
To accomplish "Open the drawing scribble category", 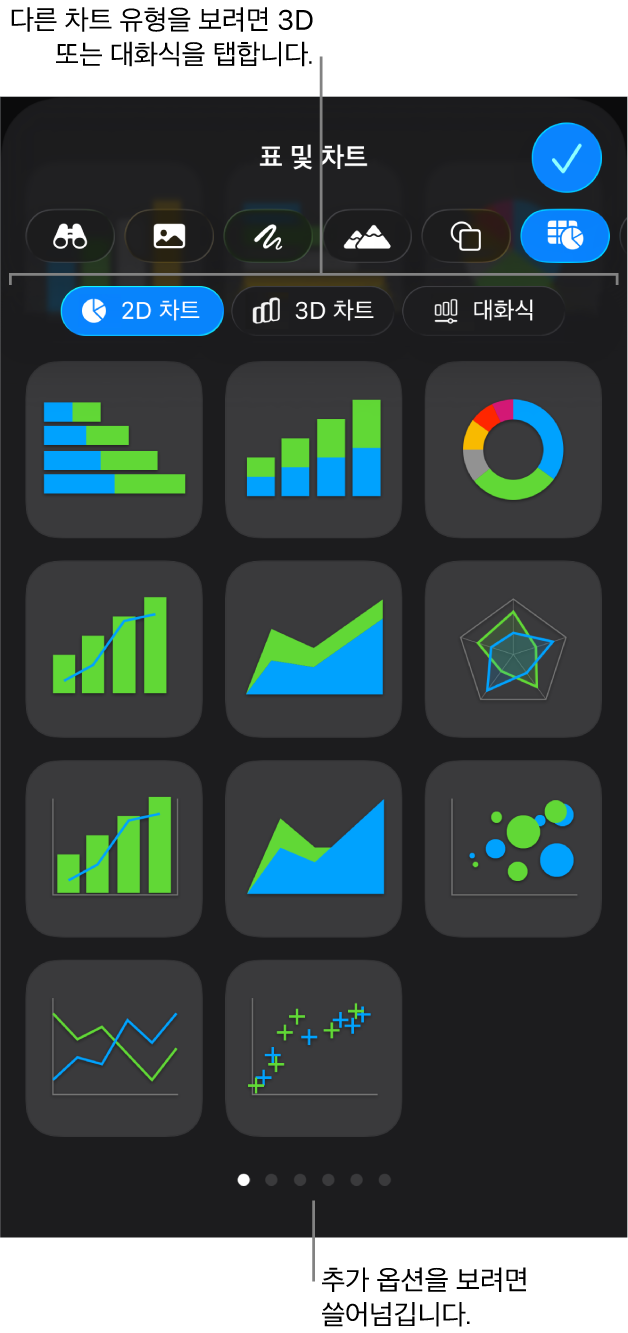I will click(268, 236).
